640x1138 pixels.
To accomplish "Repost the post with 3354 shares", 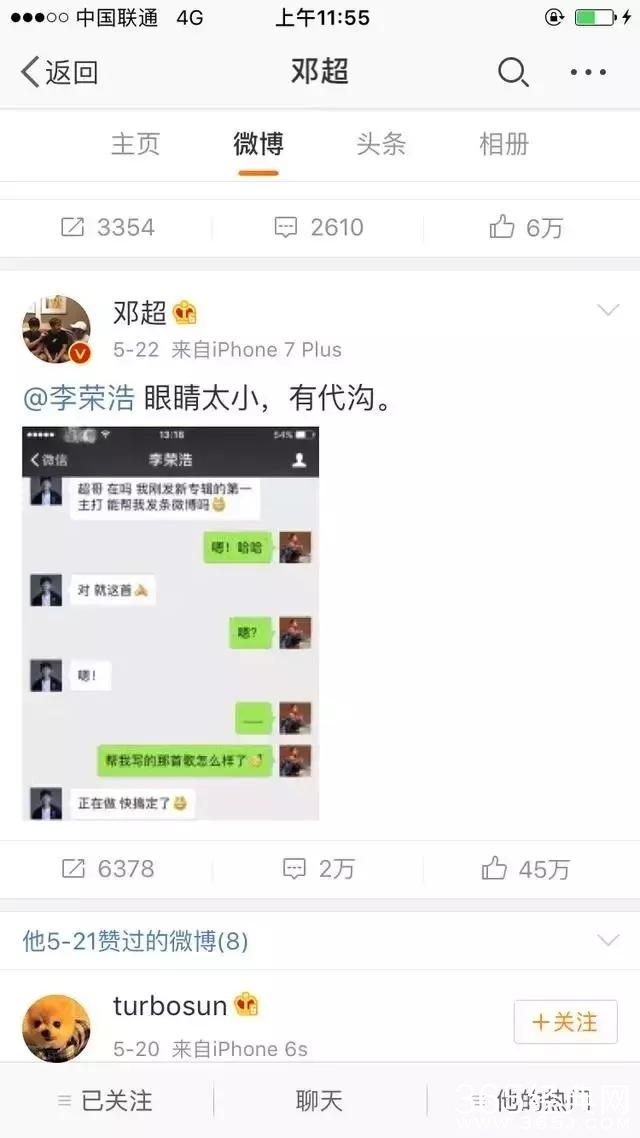I will point(107,228).
